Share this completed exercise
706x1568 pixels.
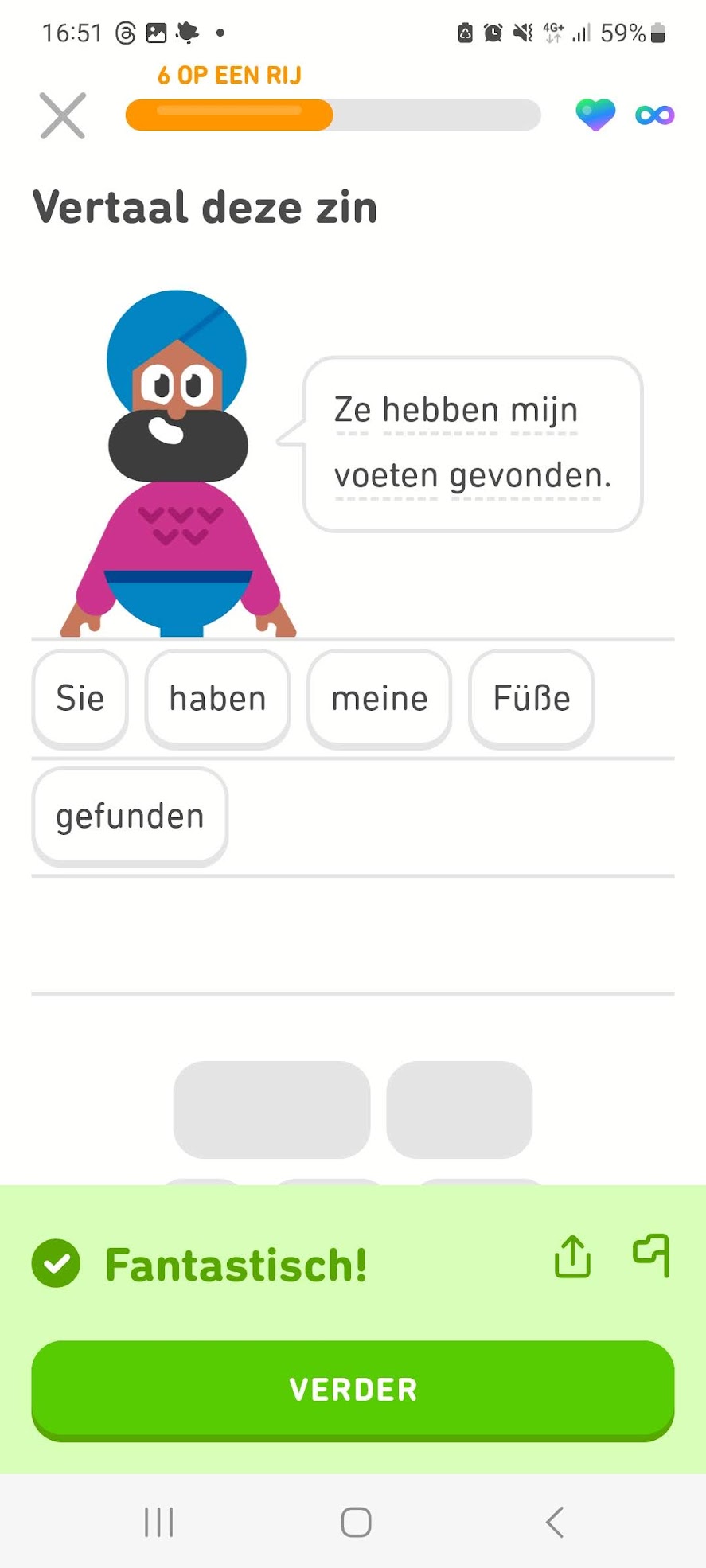click(x=572, y=1257)
